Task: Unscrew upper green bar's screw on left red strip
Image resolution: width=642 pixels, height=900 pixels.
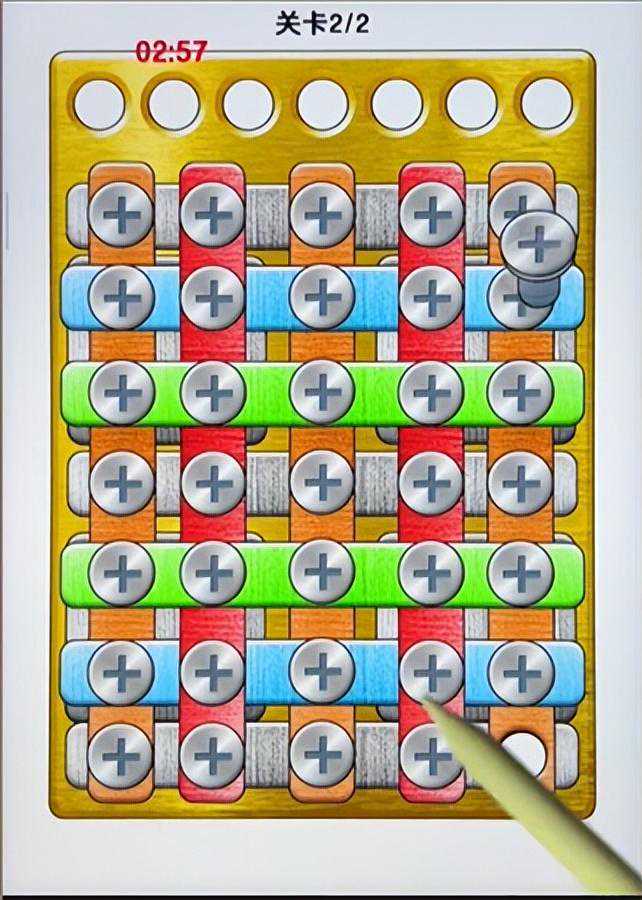Action: [x=213, y=390]
